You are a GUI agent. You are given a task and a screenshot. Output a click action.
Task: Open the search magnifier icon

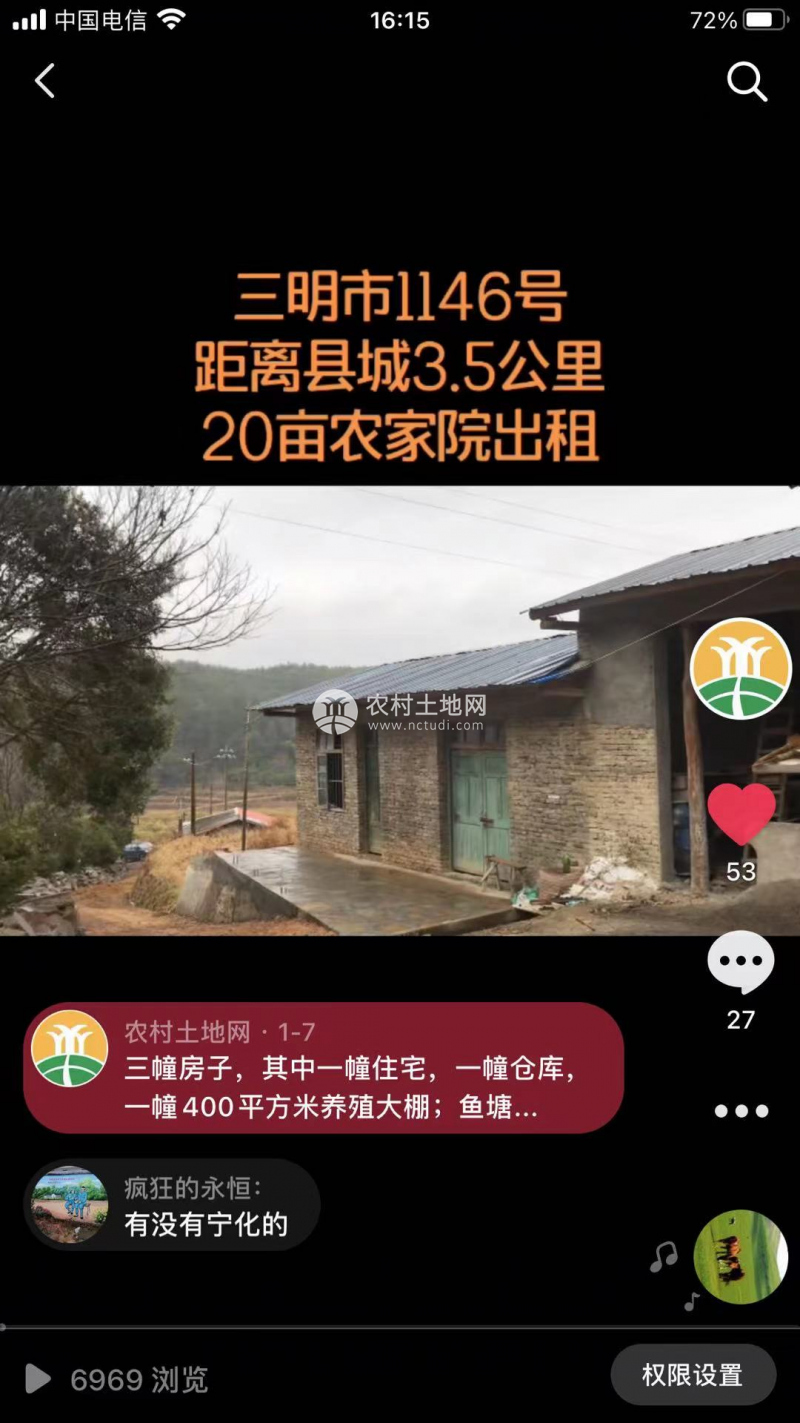tap(746, 81)
